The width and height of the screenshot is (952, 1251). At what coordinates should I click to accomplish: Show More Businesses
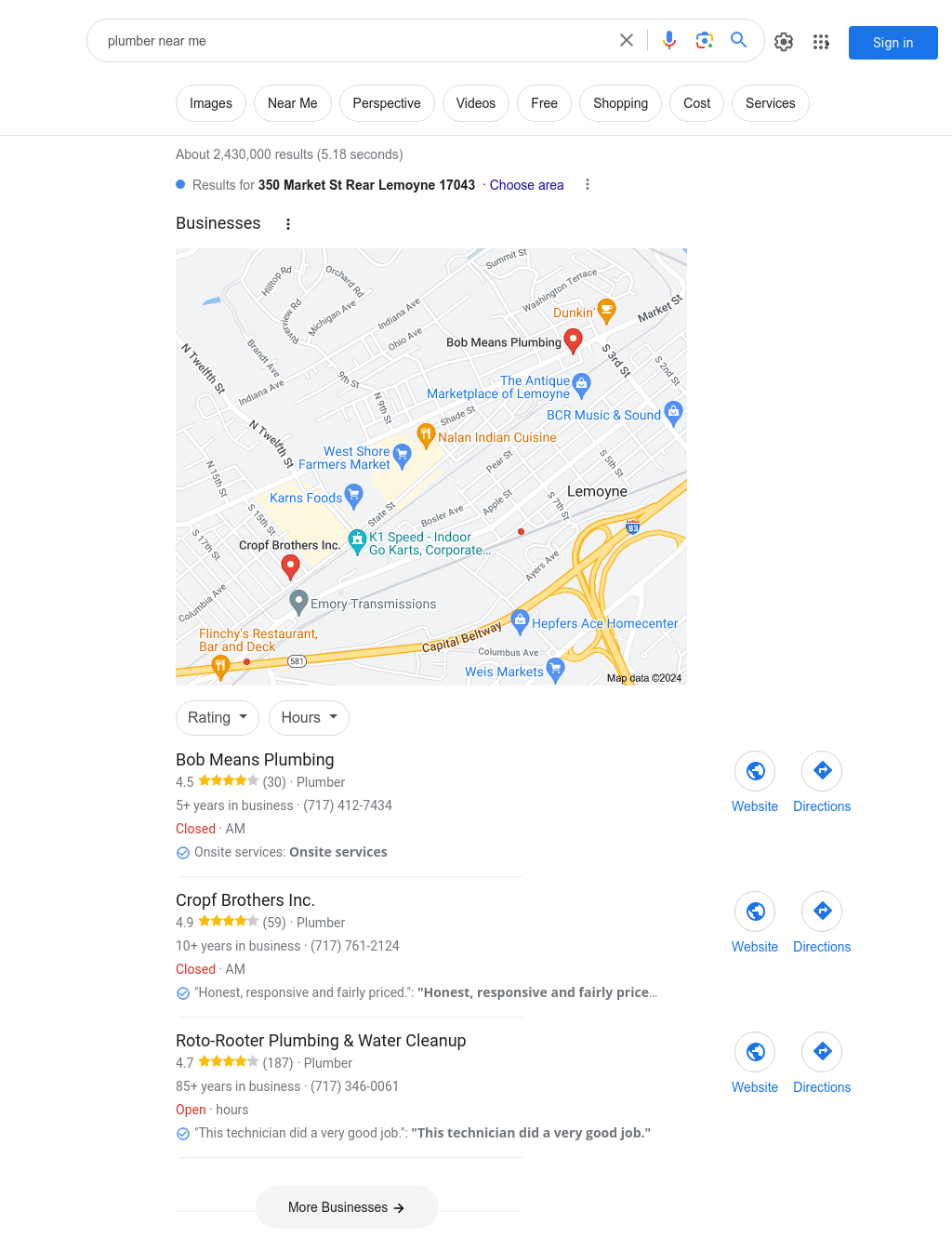[x=347, y=1207]
